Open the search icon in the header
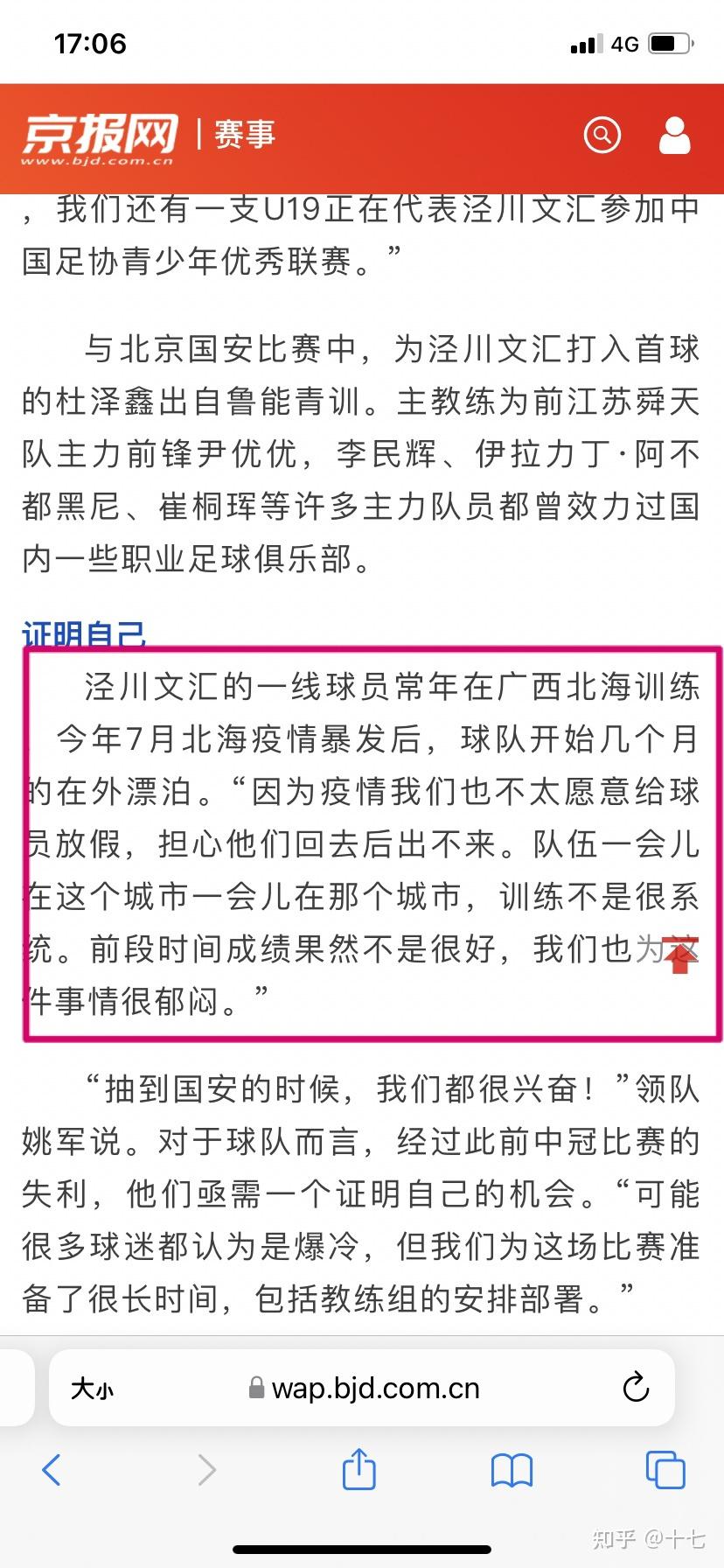This screenshot has height=1568, width=724. 602,135
